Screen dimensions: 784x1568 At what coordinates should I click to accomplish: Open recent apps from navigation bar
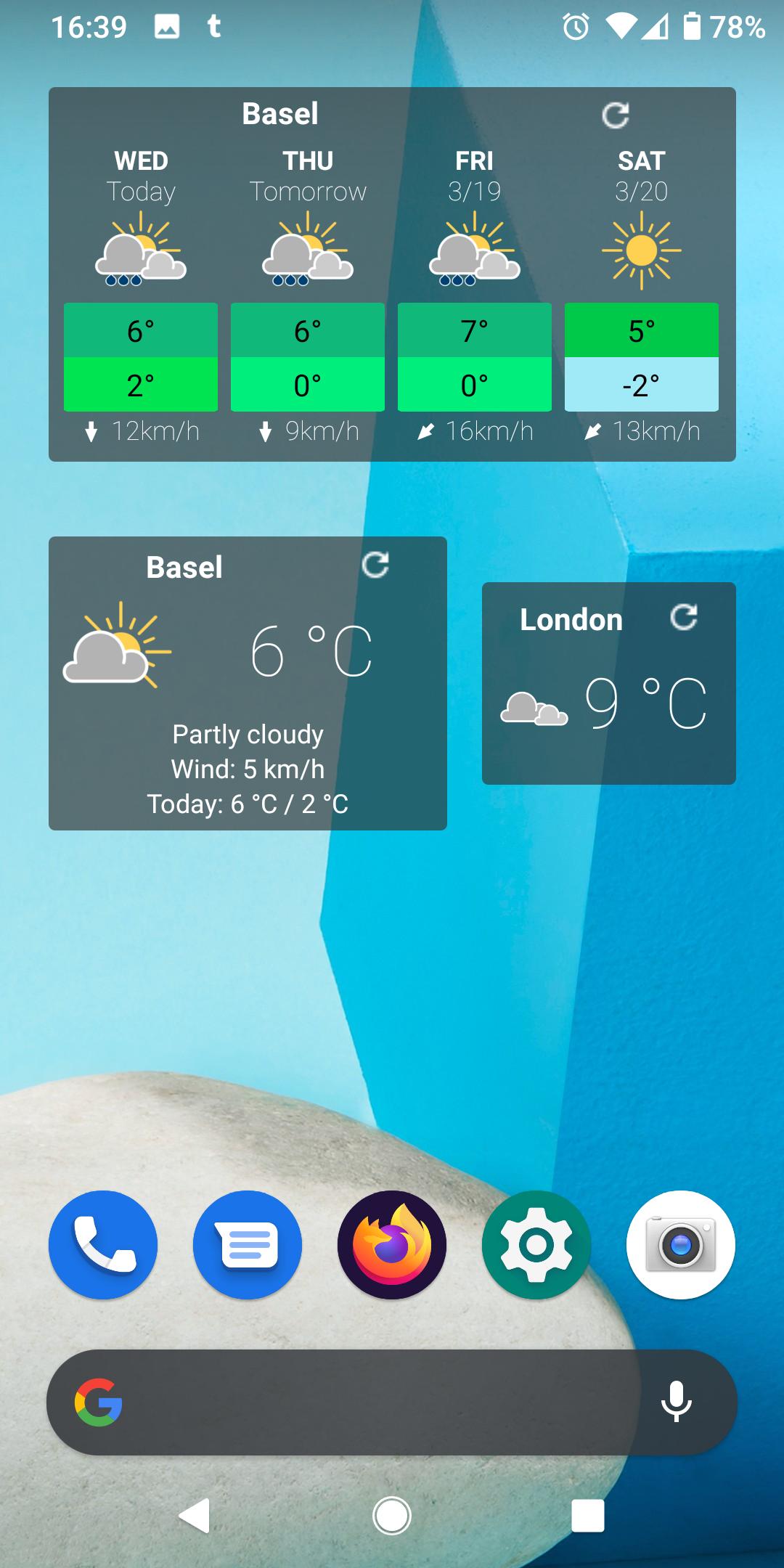(588, 1516)
